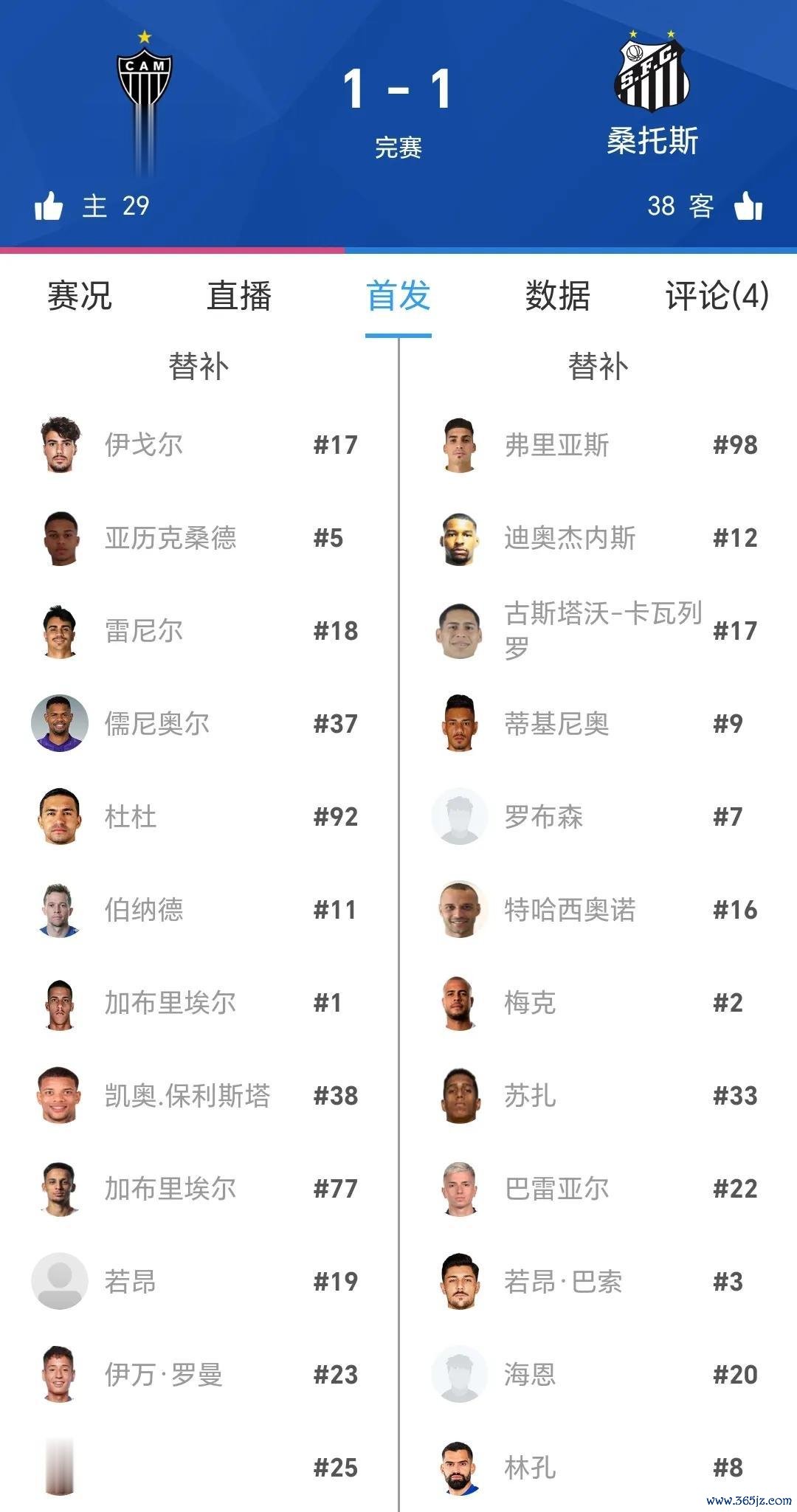This screenshot has height=1512, width=797.
Task: Switch to the 直播 tab
Action: click(239, 296)
